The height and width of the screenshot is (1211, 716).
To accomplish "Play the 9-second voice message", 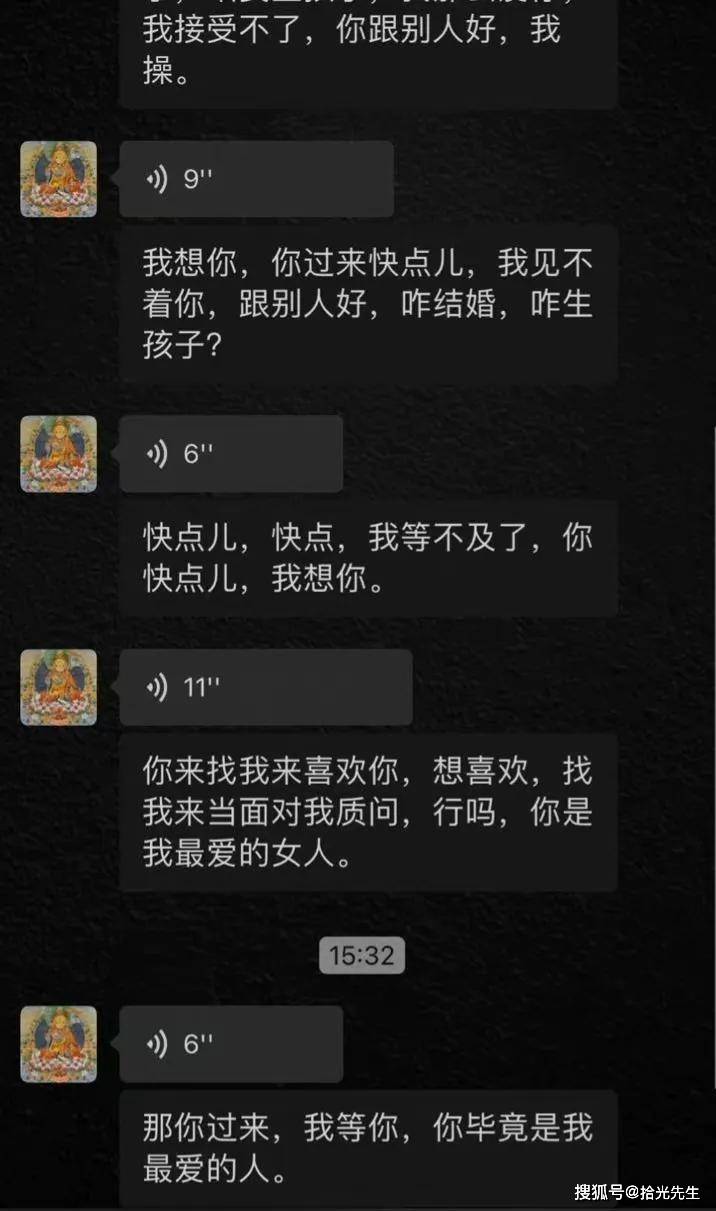I will 255,179.
